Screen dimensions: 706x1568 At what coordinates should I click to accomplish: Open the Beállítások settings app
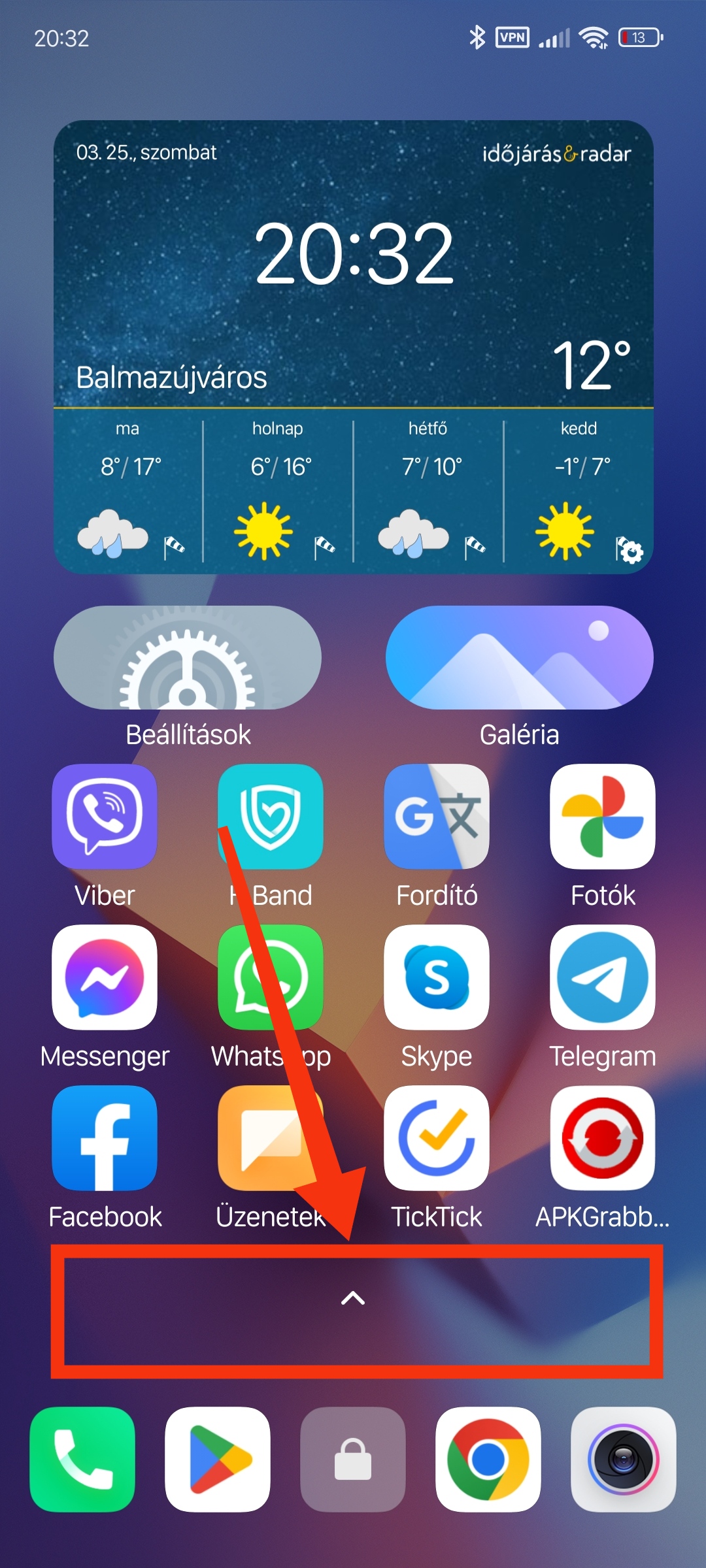[x=188, y=659]
